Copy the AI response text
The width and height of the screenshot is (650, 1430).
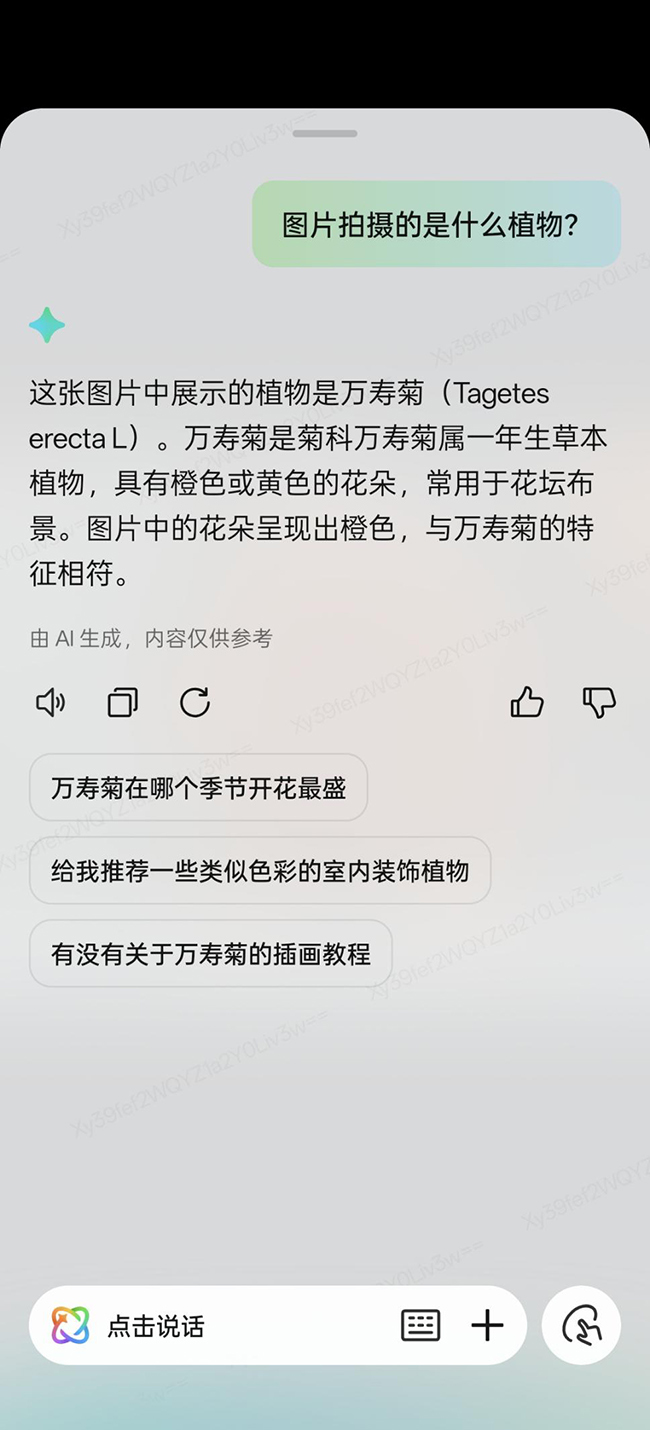pyautogui.click(x=122, y=703)
